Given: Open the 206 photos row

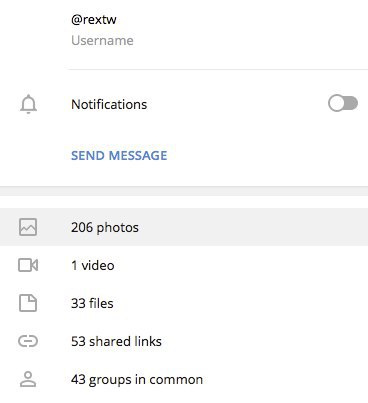Looking at the screenshot, I should (x=184, y=227).
